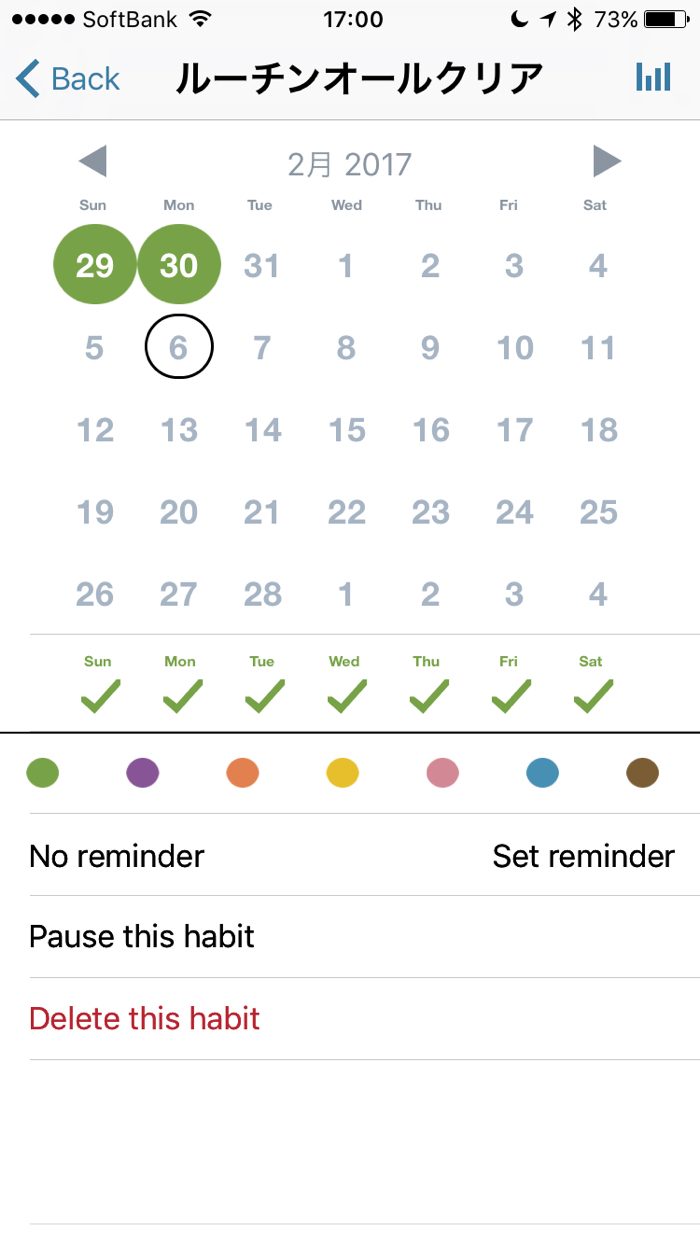This screenshot has height=1245, width=700.
Task: Pause this habit
Action: 142,937
